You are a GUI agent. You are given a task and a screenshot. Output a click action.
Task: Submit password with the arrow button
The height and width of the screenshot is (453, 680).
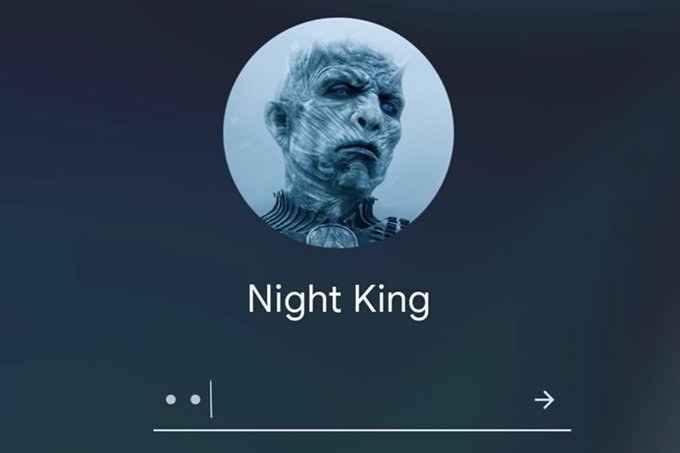(543, 400)
